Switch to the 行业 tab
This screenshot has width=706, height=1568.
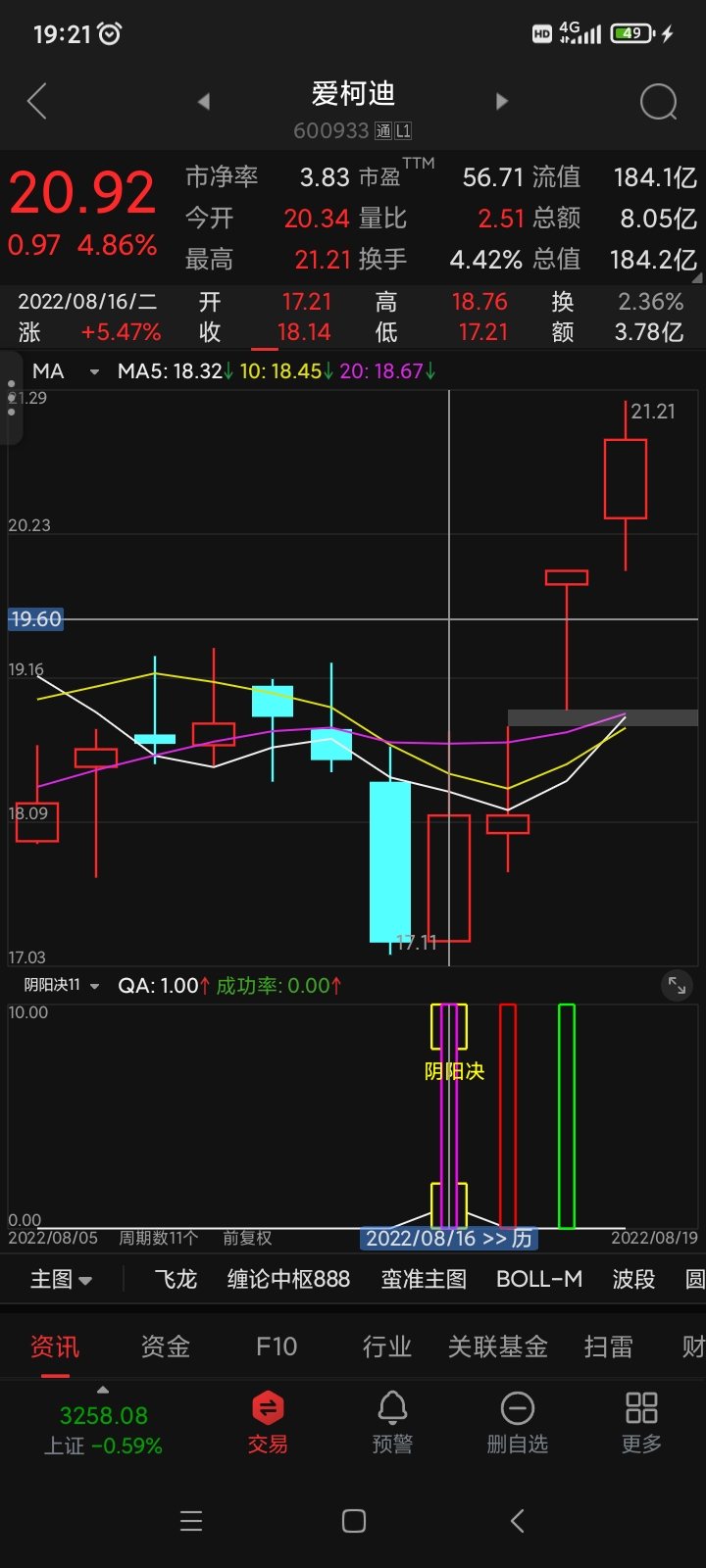387,1347
